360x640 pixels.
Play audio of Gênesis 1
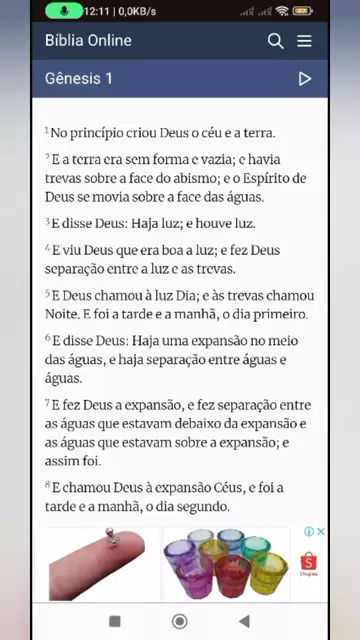point(304,79)
